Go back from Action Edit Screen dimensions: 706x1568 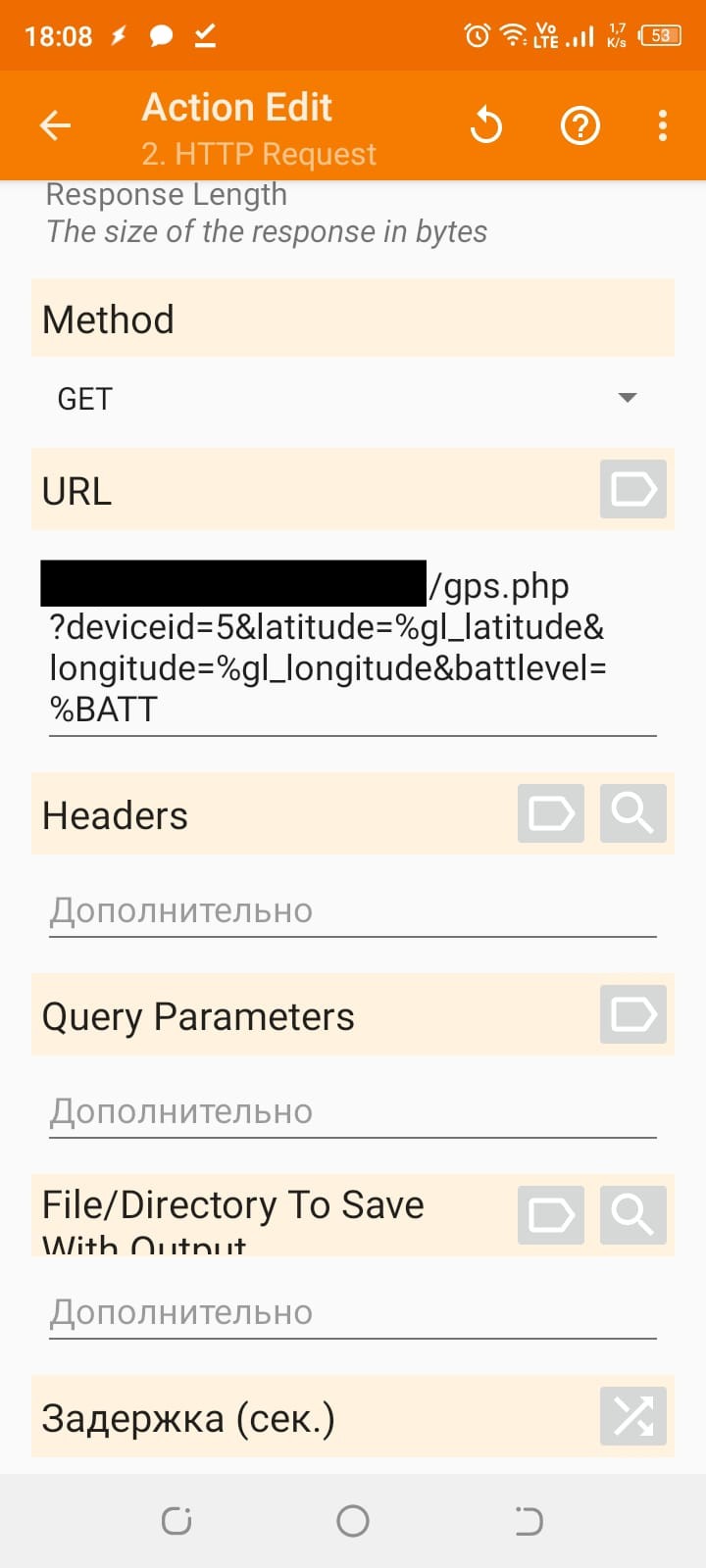[x=56, y=125]
